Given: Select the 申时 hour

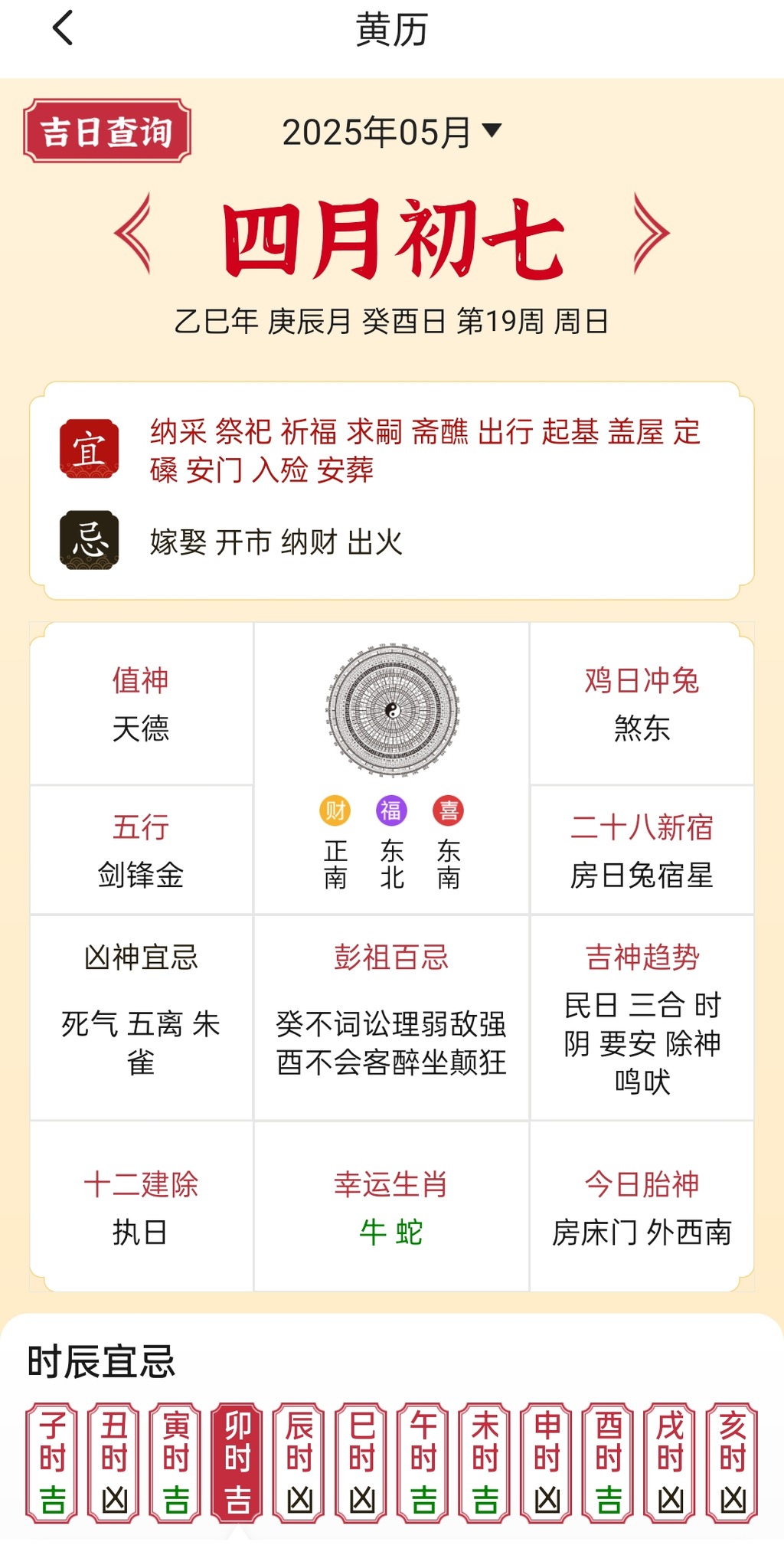Looking at the screenshot, I should click(x=547, y=1462).
